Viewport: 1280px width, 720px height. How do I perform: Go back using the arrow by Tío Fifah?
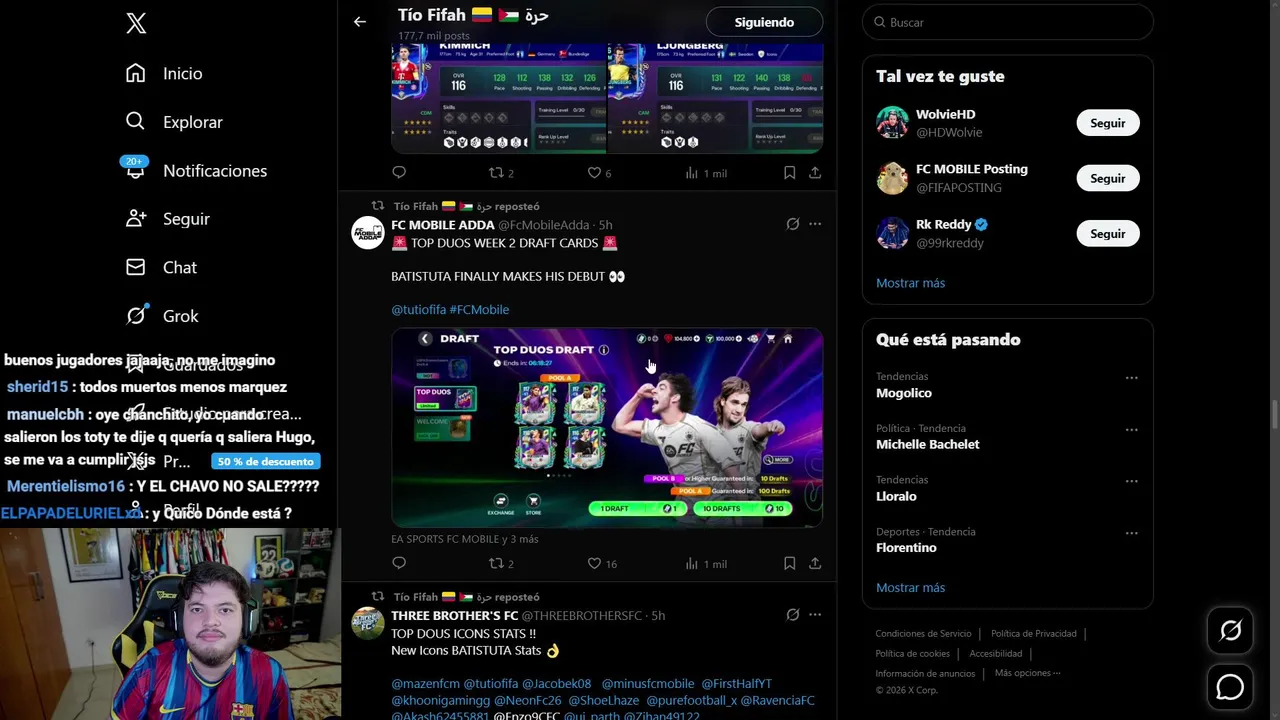pos(360,21)
